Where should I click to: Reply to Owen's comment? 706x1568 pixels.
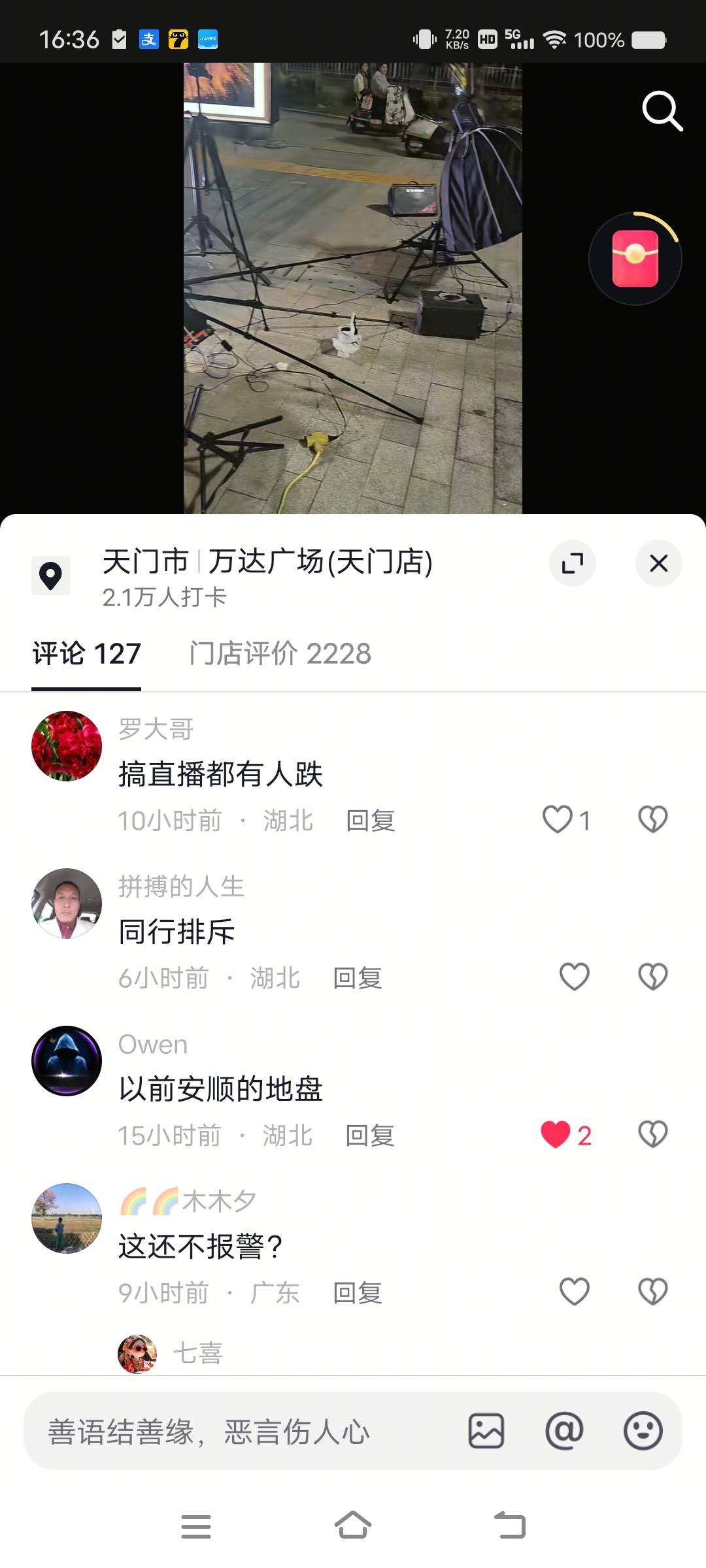(369, 1136)
